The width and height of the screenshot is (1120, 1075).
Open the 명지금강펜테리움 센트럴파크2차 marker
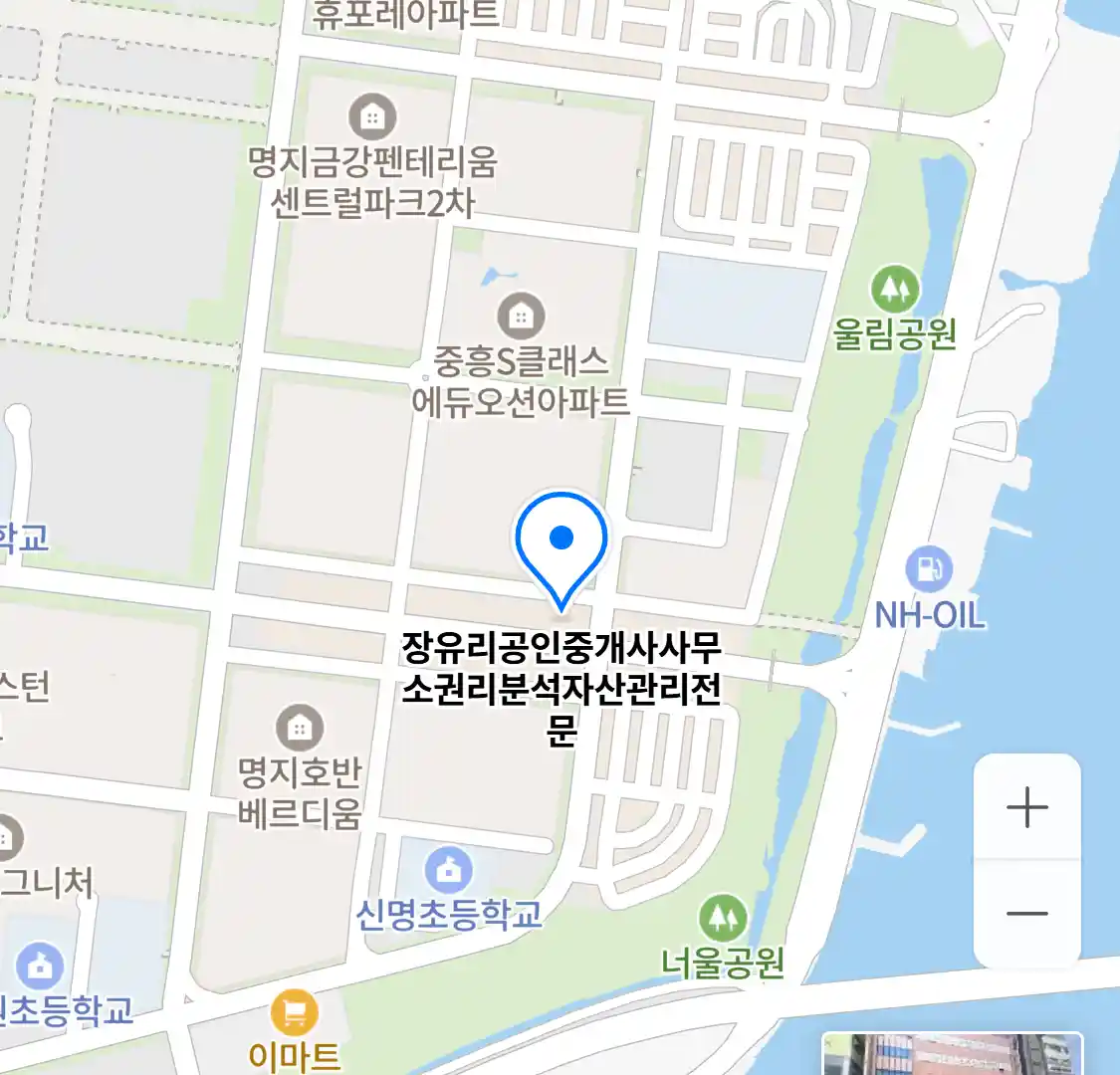(372, 118)
